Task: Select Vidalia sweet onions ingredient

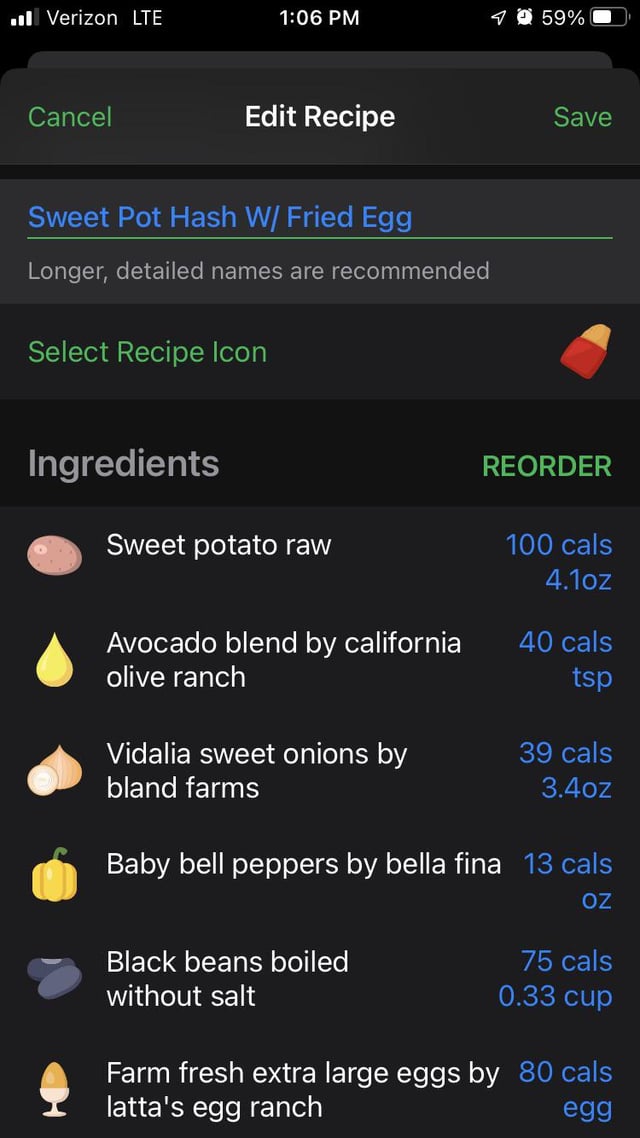Action: pyautogui.click(x=320, y=771)
